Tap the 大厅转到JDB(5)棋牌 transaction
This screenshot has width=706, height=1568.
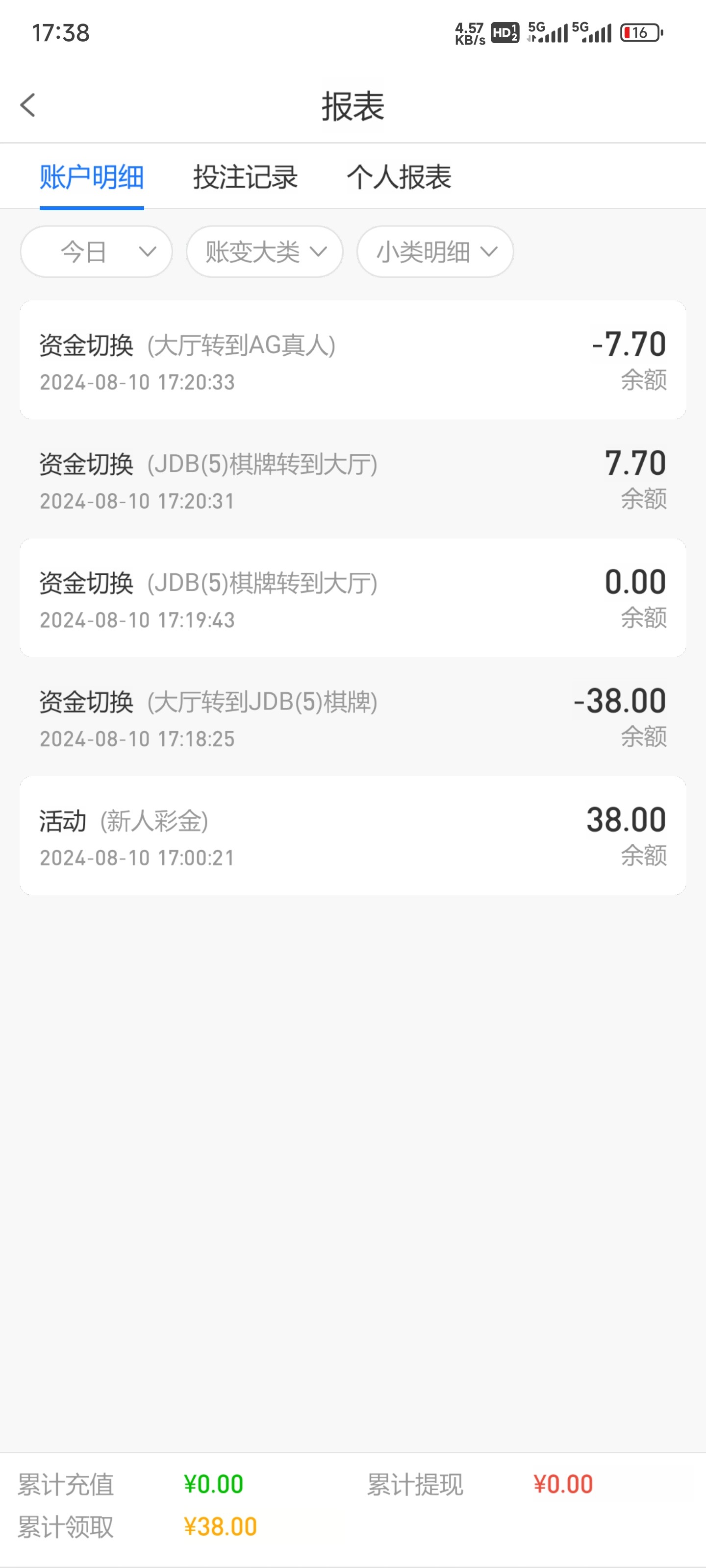click(353, 716)
